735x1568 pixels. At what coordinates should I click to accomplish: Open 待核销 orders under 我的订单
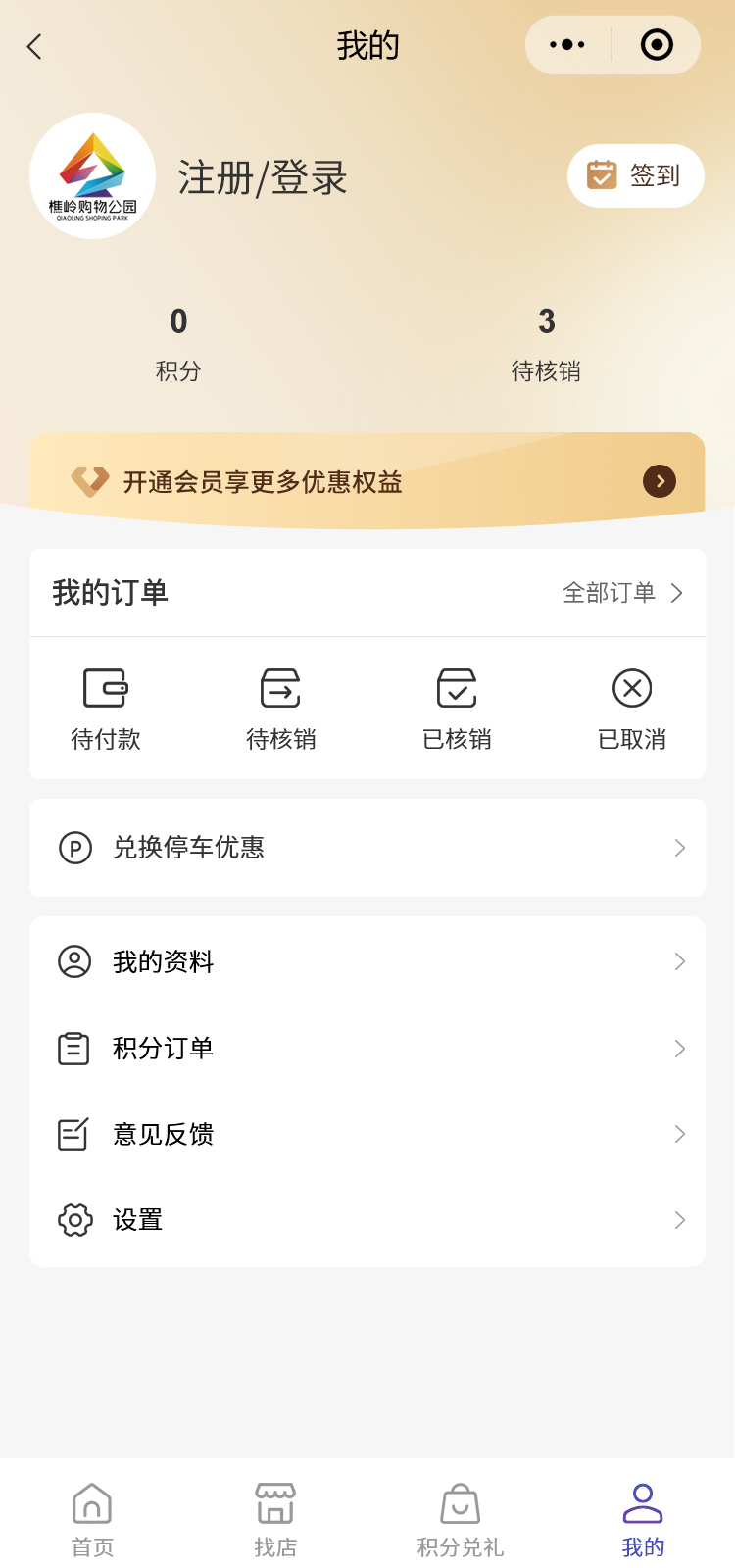click(281, 710)
